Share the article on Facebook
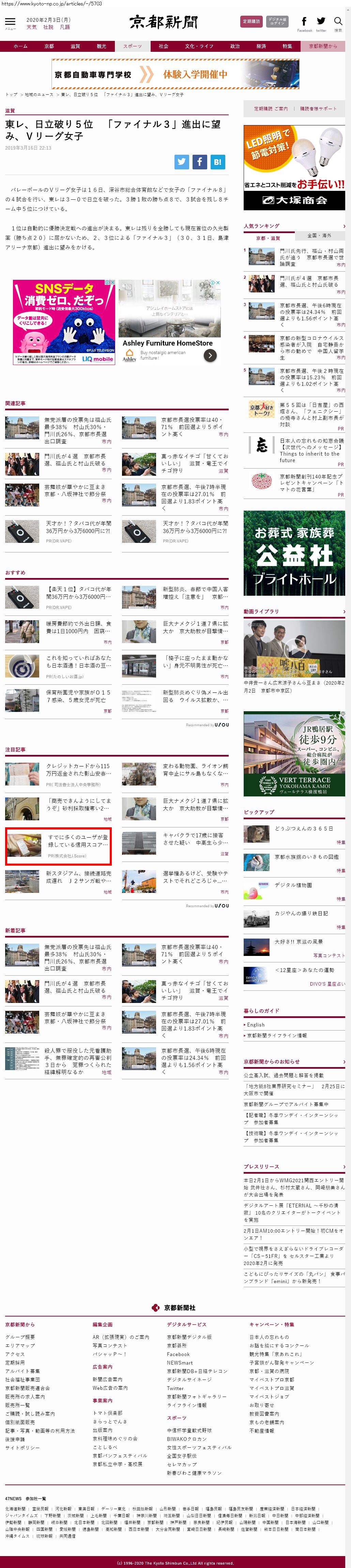This screenshot has width=351, height=1568. 200,161
